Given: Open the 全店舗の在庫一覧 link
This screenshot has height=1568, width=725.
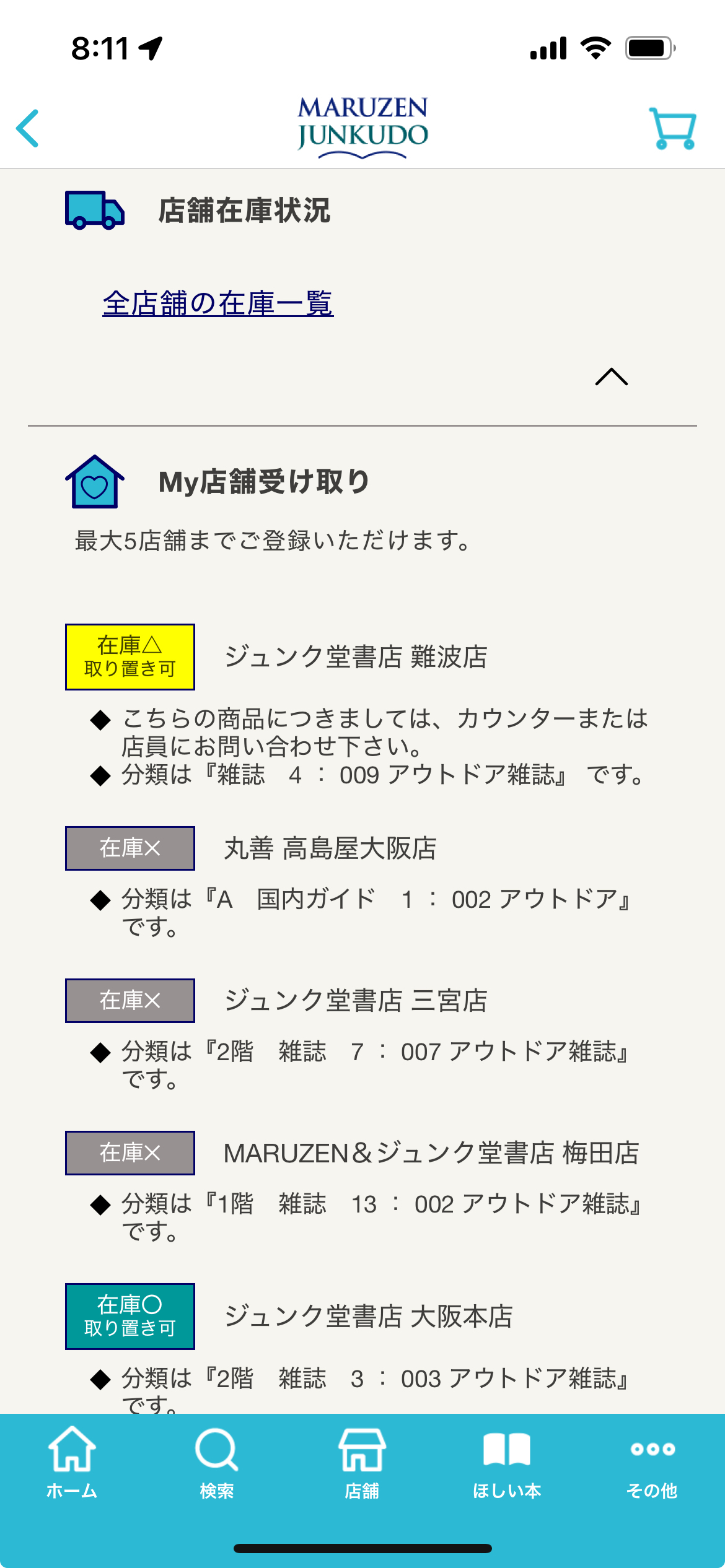Looking at the screenshot, I should point(218,303).
